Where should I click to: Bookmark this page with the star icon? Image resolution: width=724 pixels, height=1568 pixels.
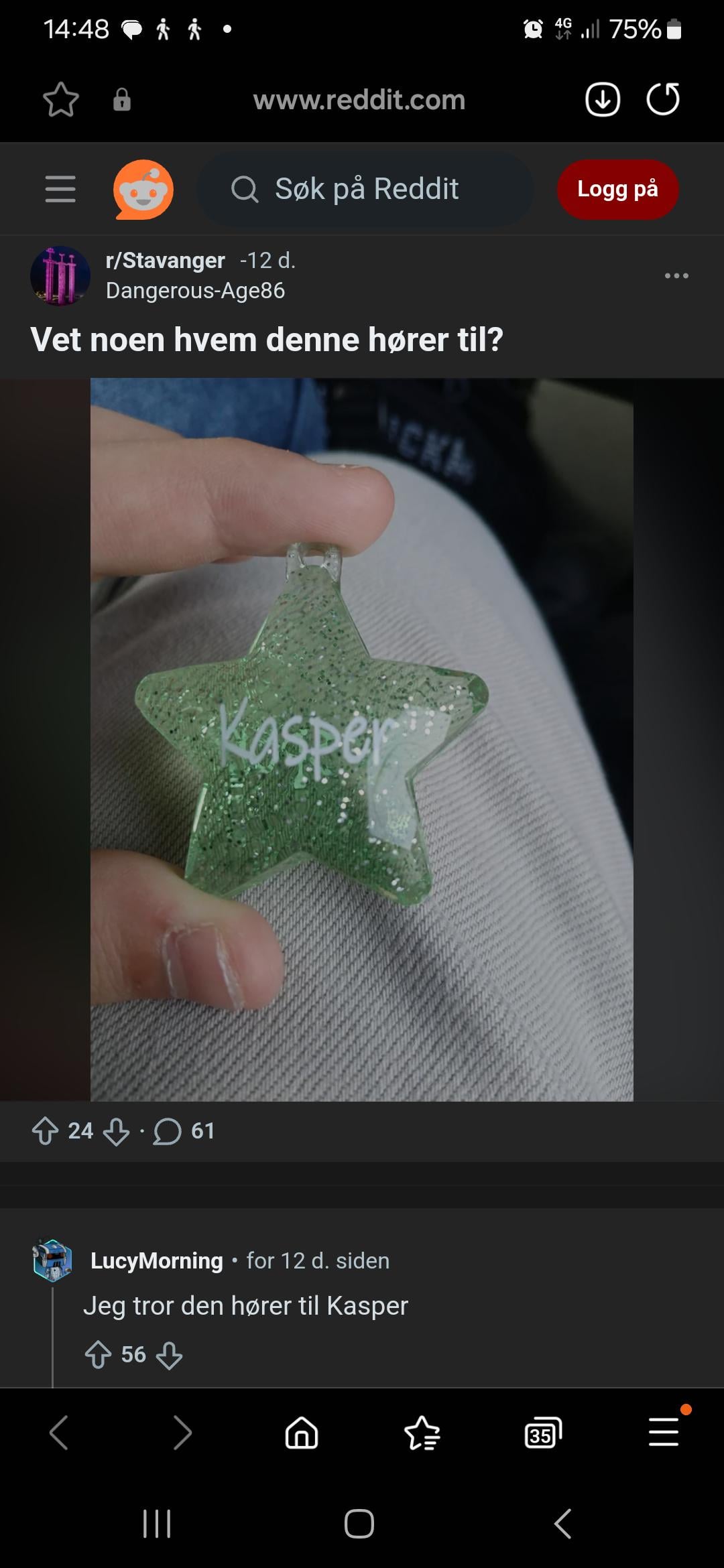[x=61, y=100]
